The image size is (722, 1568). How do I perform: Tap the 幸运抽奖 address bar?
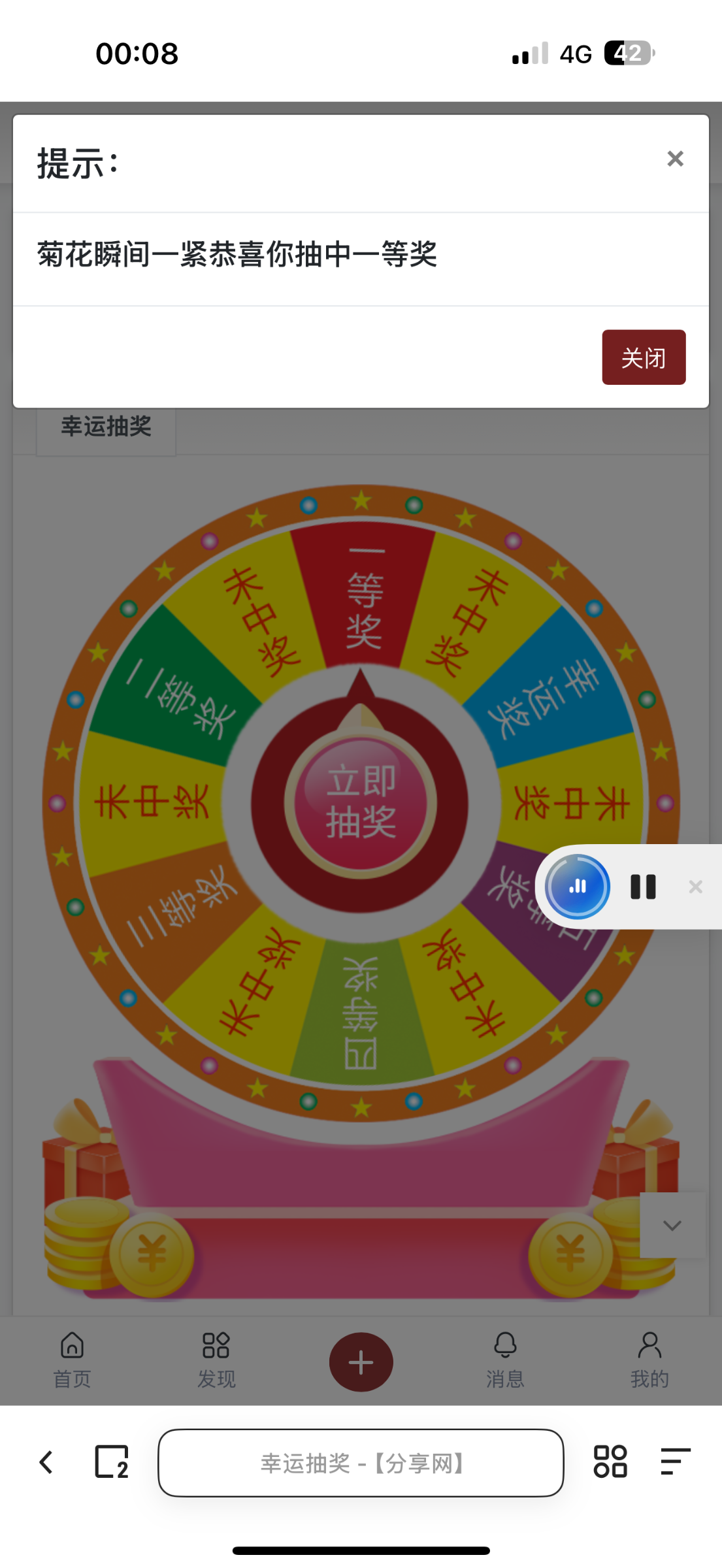361,1463
